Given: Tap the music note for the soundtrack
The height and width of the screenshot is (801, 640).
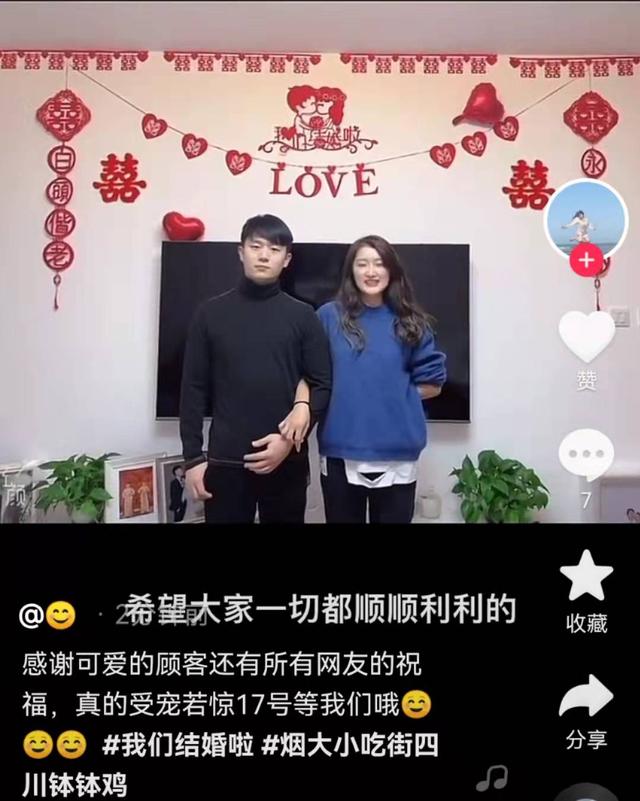Looking at the screenshot, I should click(x=491, y=778).
